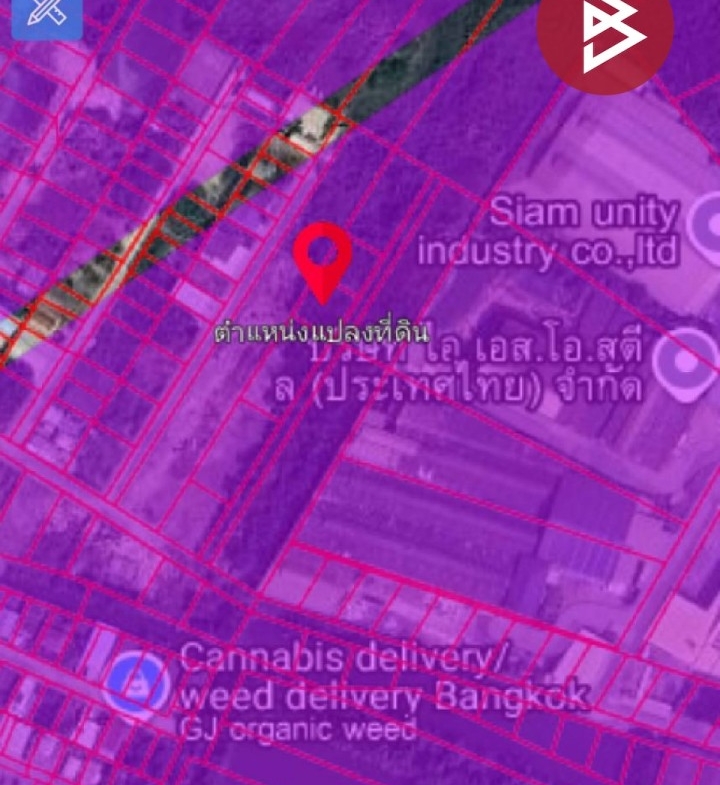Open the Cannabis delivery Bangkok place marker
The height and width of the screenshot is (785, 720).
[x=139, y=683]
